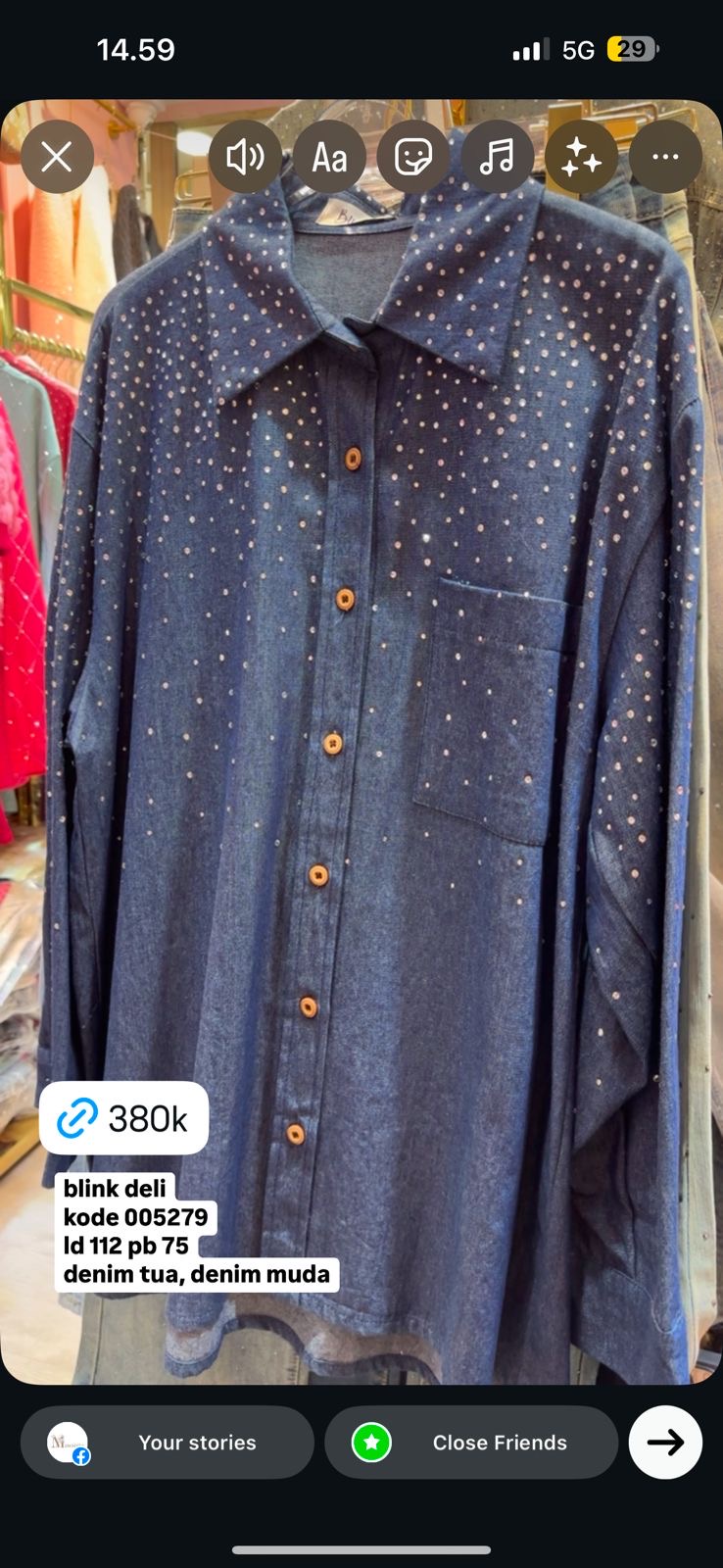Add text with the Aa tool

point(329,156)
